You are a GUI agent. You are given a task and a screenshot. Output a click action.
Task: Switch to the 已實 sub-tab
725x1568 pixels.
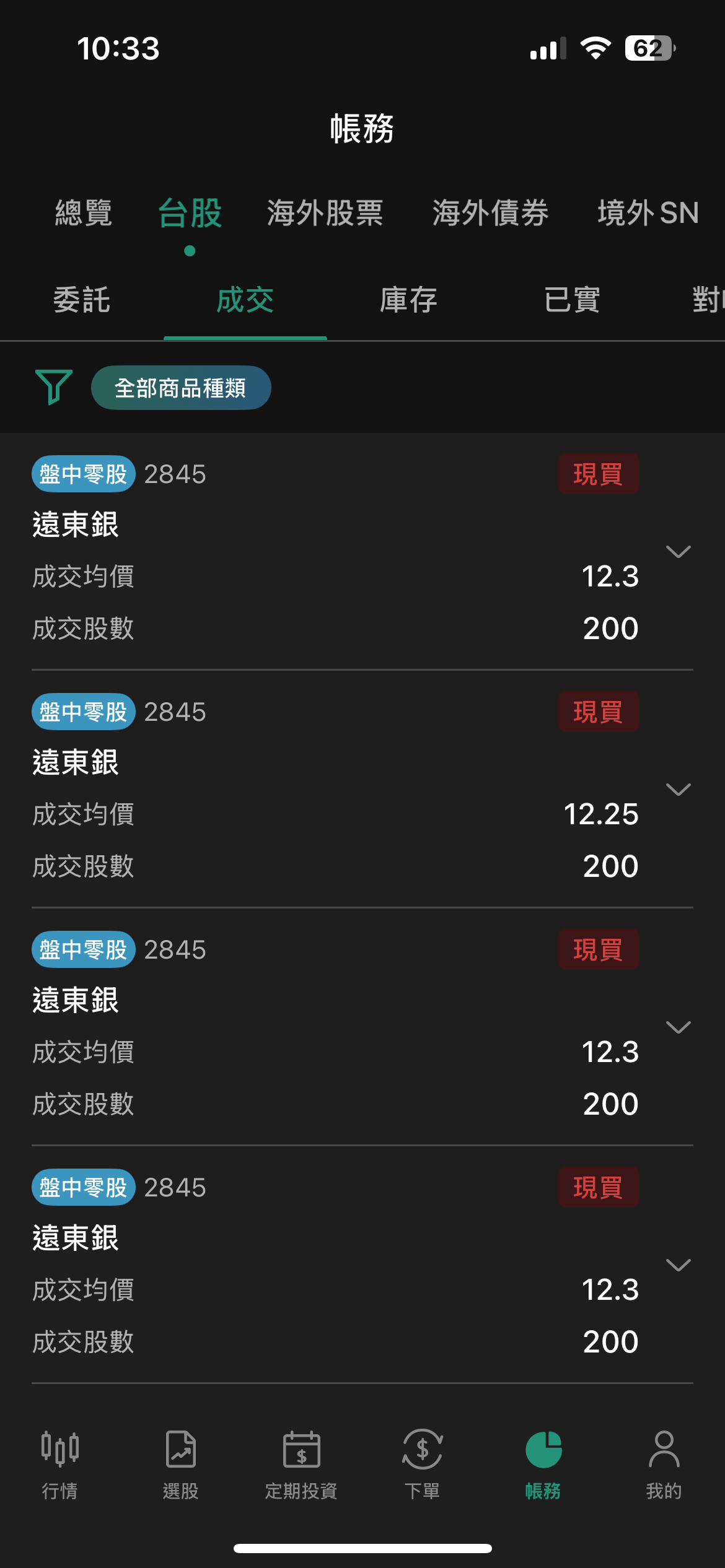572,300
